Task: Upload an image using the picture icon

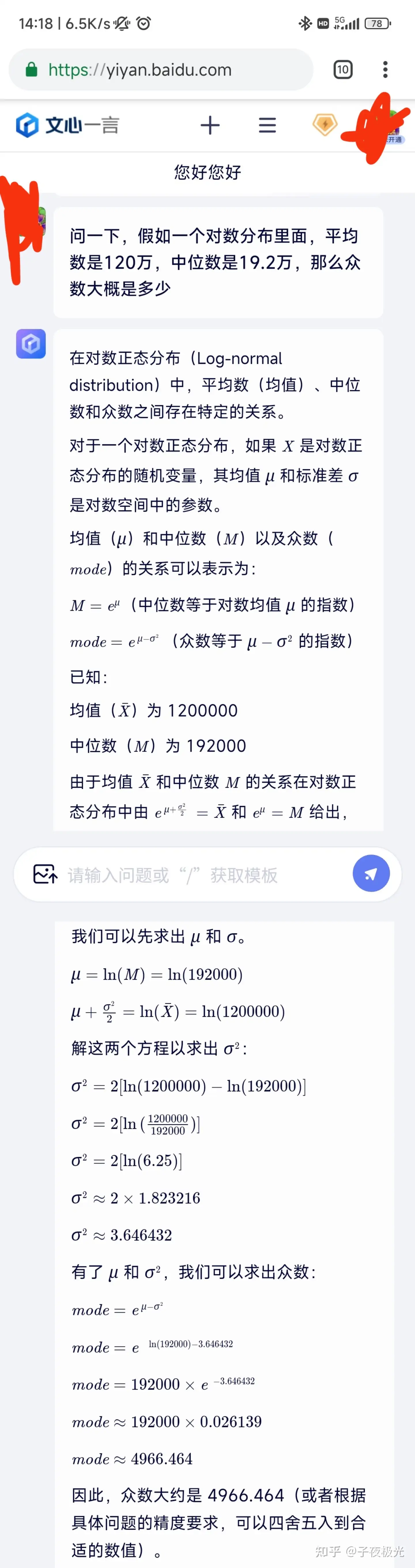Action: (x=45, y=874)
